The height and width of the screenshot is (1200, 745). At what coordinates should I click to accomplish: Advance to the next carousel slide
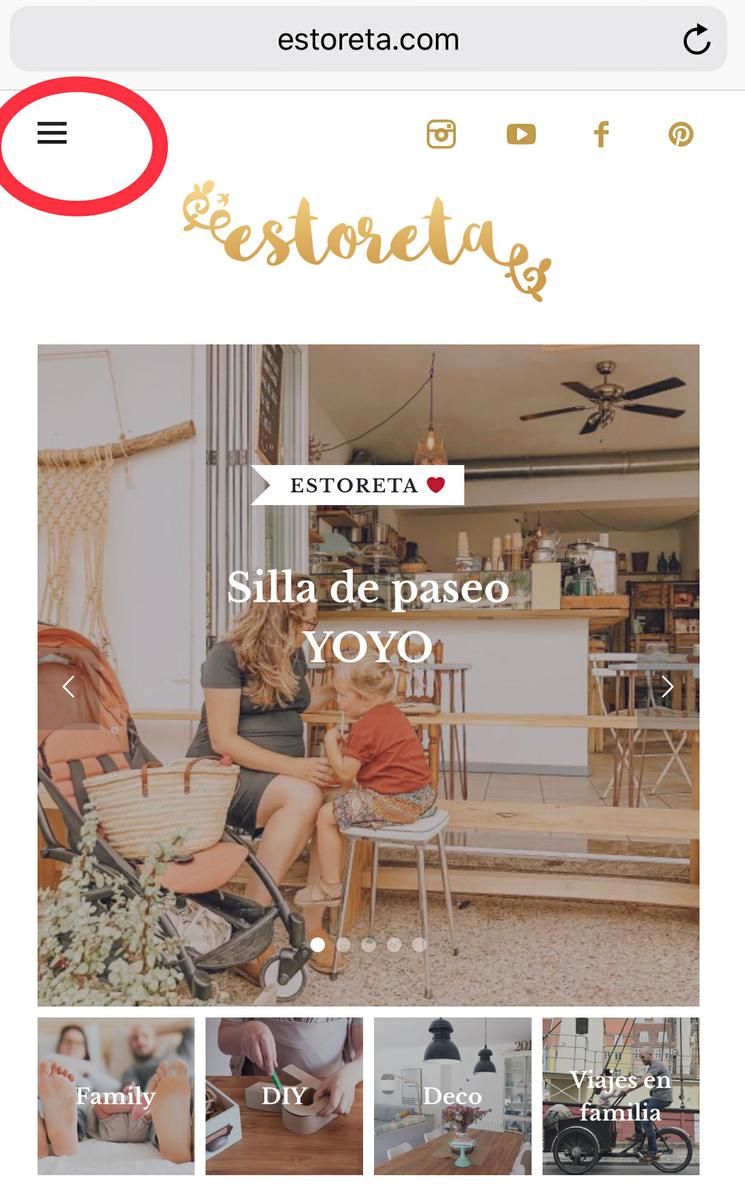click(667, 686)
